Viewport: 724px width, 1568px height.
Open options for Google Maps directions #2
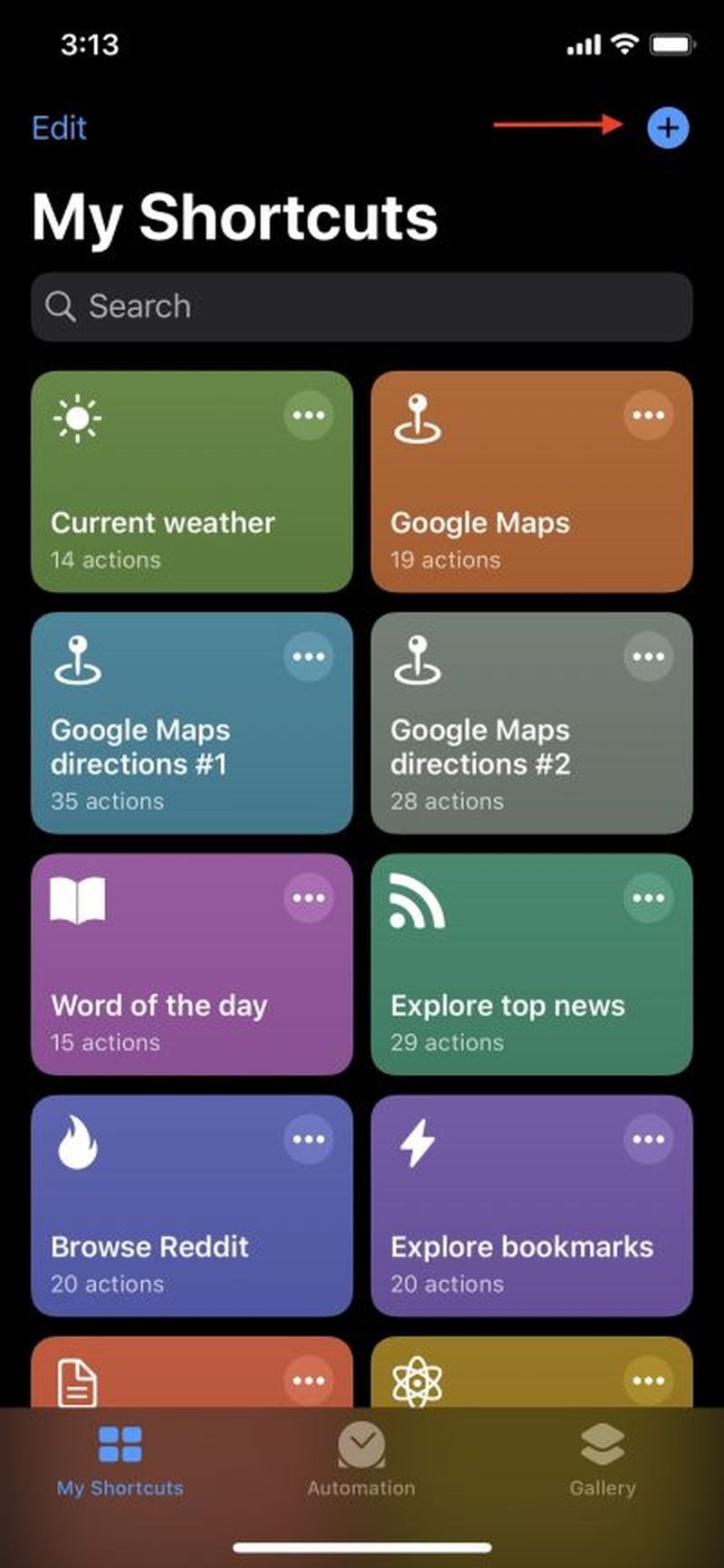[649, 656]
